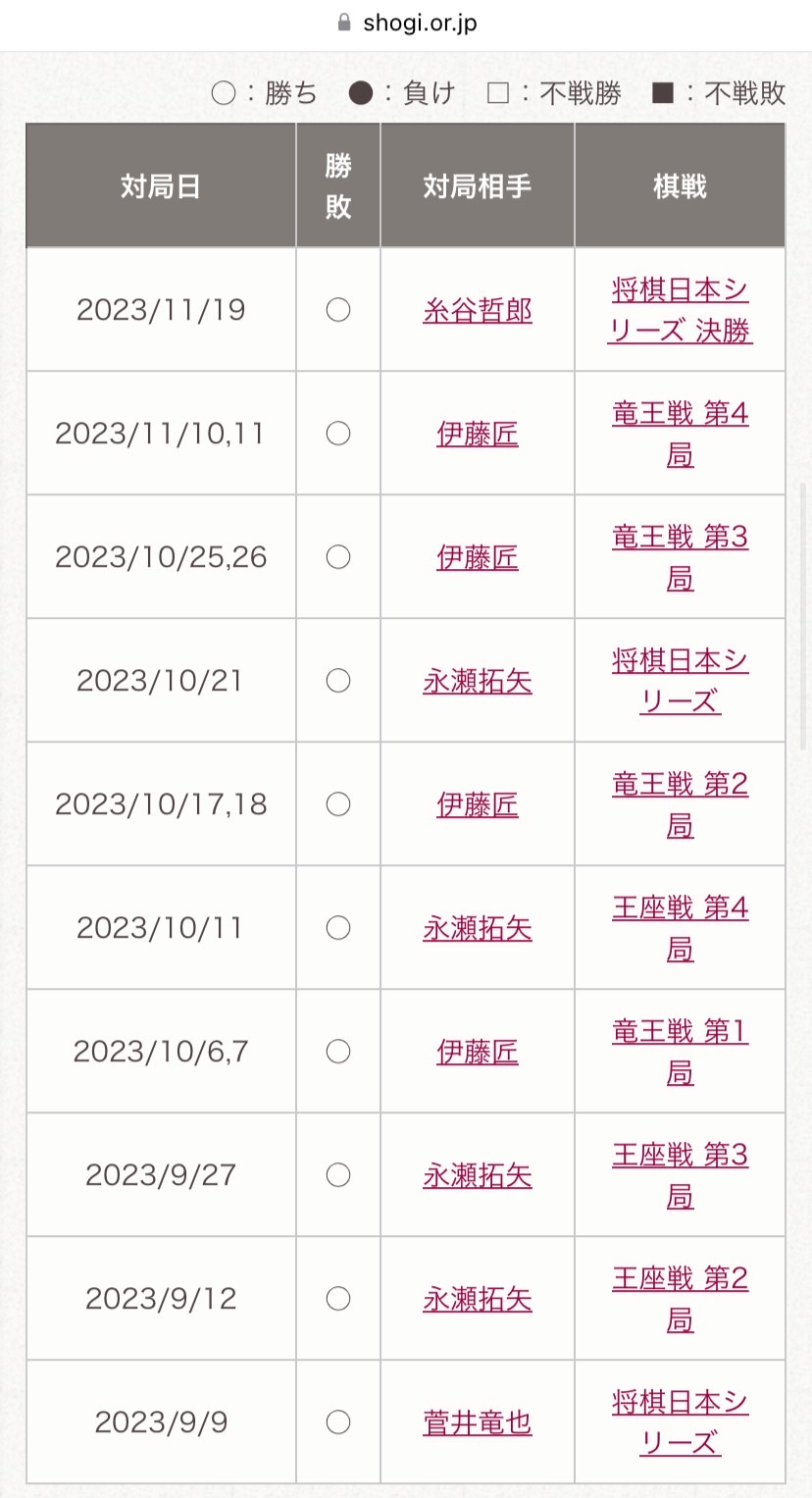Open the 竜王戦 第2局 match link
Screen dimensions: 812x1498
pyautogui.click(x=680, y=805)
